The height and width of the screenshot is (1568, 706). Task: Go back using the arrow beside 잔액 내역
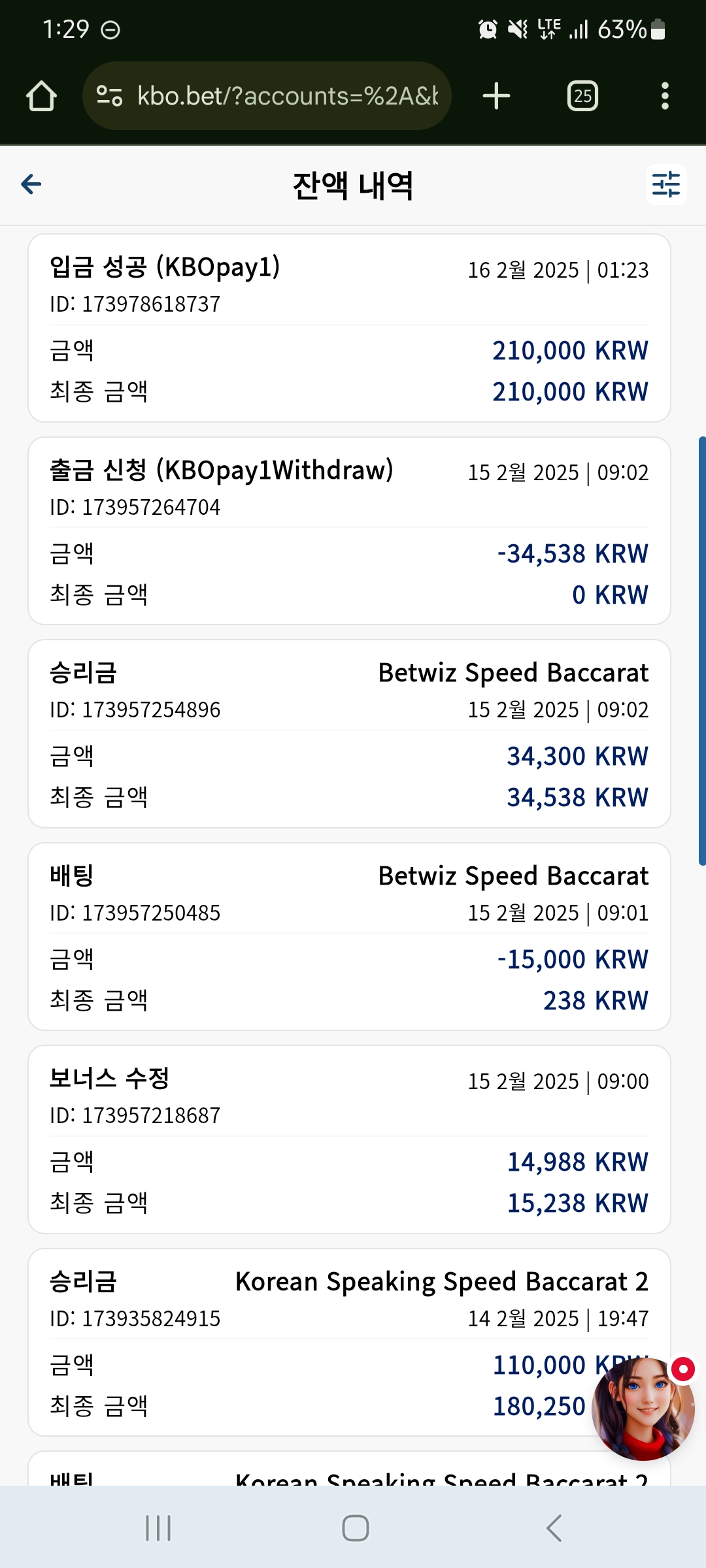pyautogui.click(x=31, y=184)
